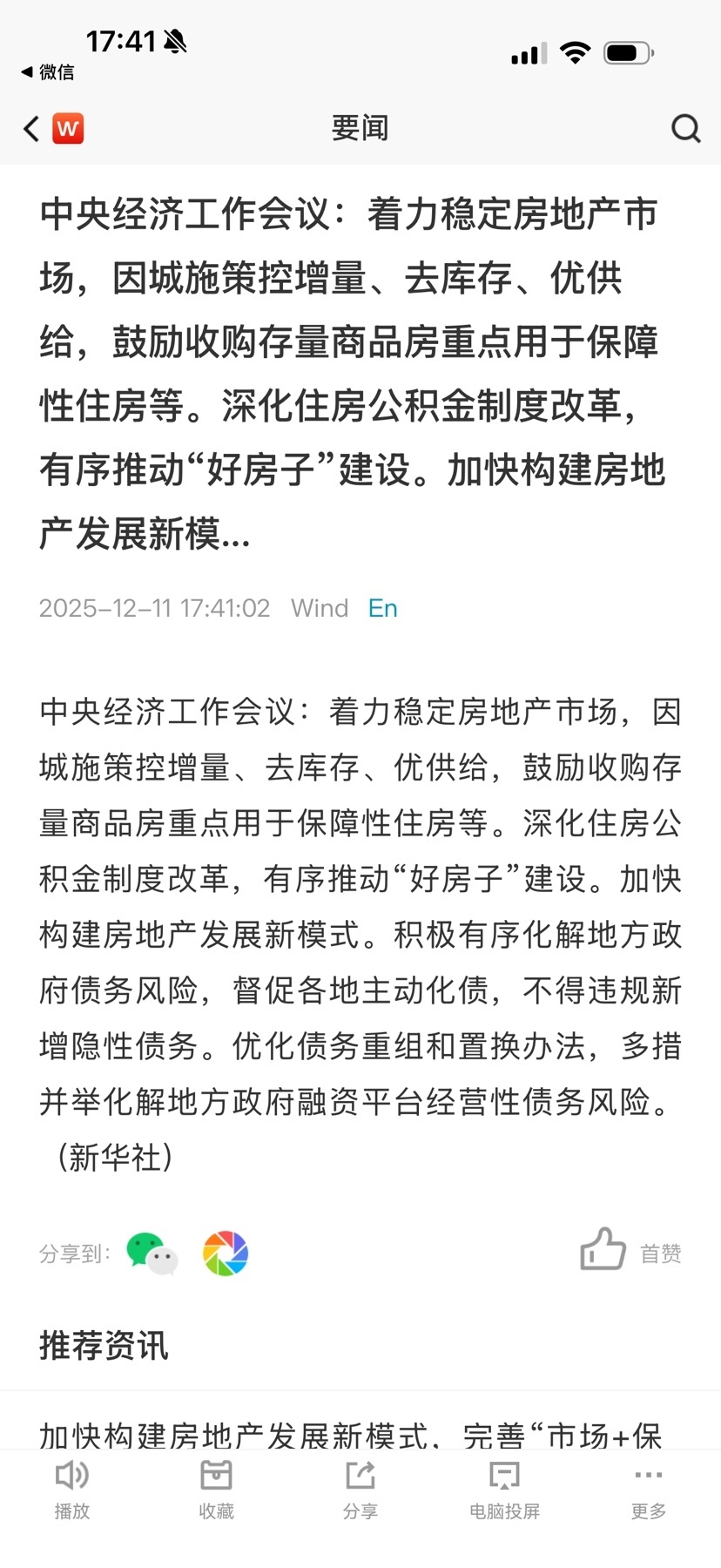Share this article to WeChat

(152, 1254)
